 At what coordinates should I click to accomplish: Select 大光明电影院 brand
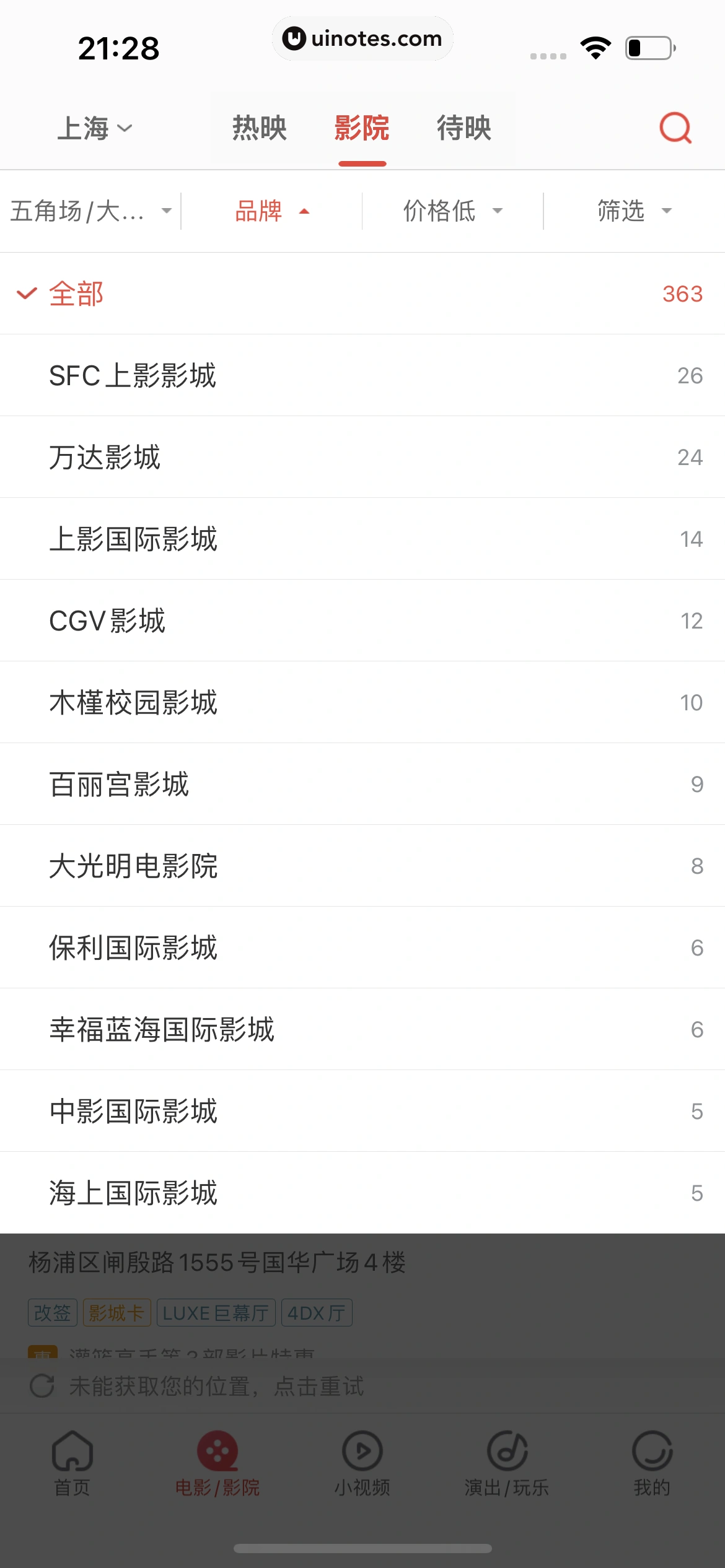[x=362, y=866]
